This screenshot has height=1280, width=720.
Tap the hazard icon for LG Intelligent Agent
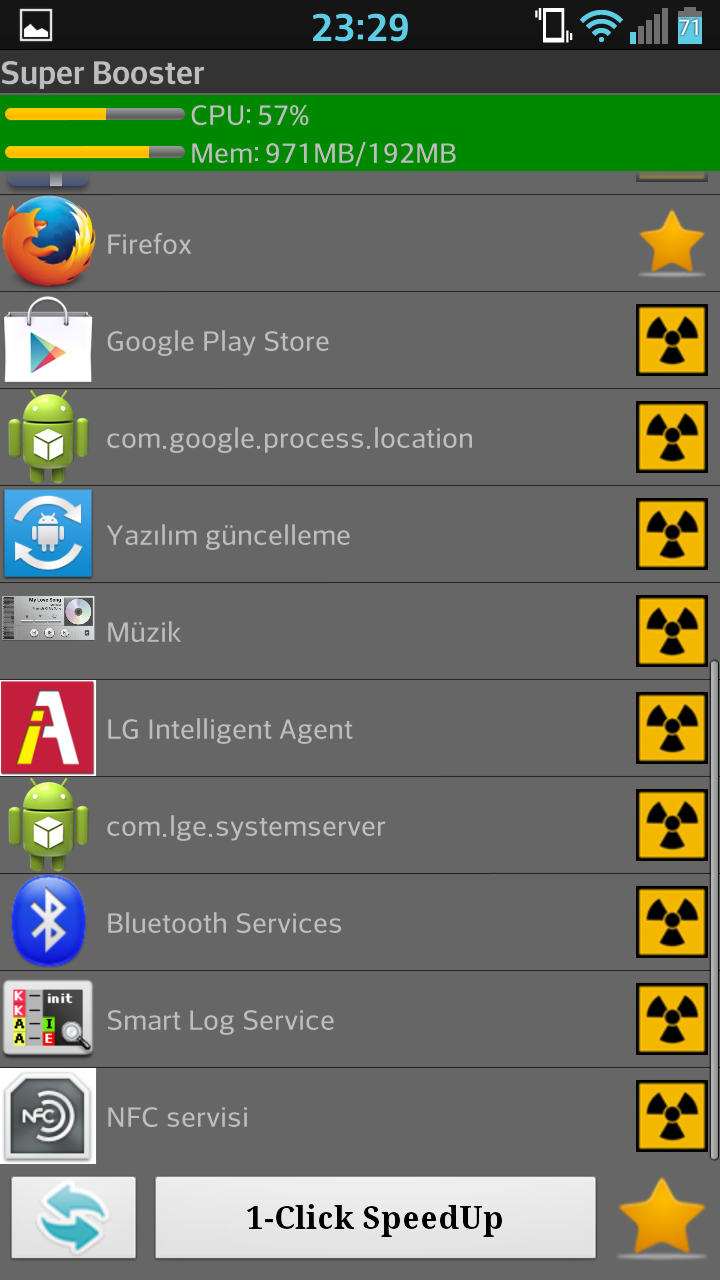(672, 728)
